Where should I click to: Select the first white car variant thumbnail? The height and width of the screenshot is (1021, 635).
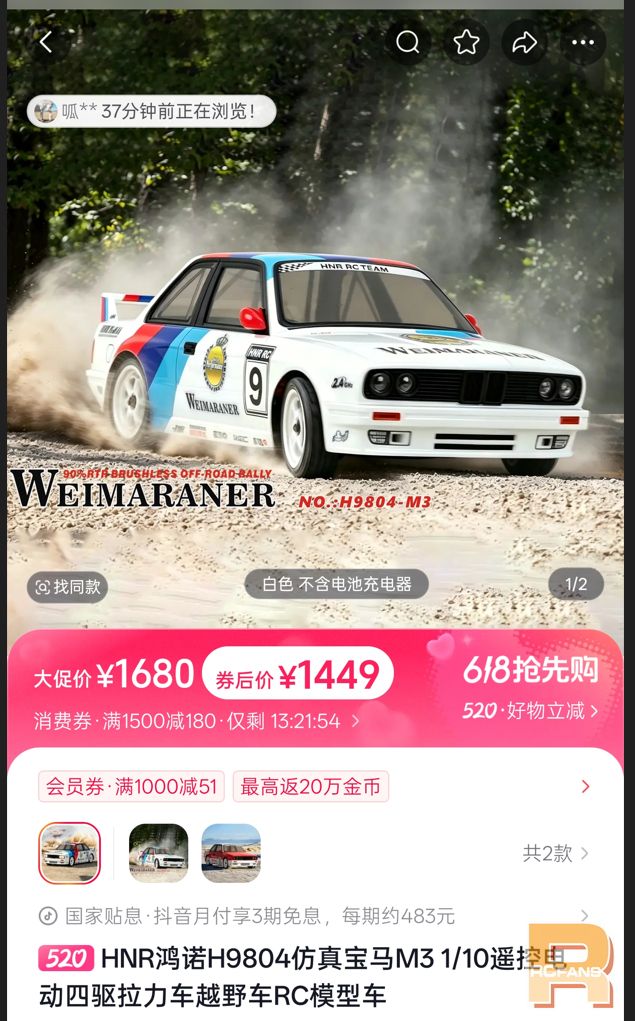click(x=70, y=853)
